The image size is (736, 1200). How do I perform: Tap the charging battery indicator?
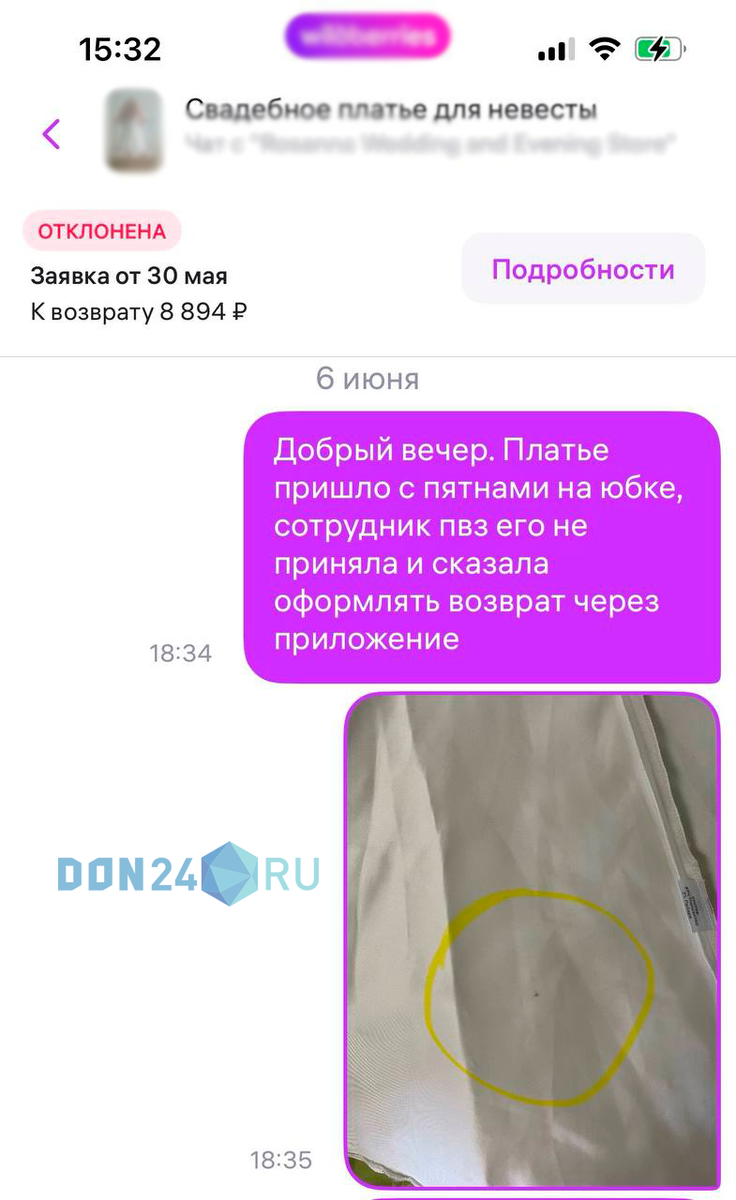[660, 46]
